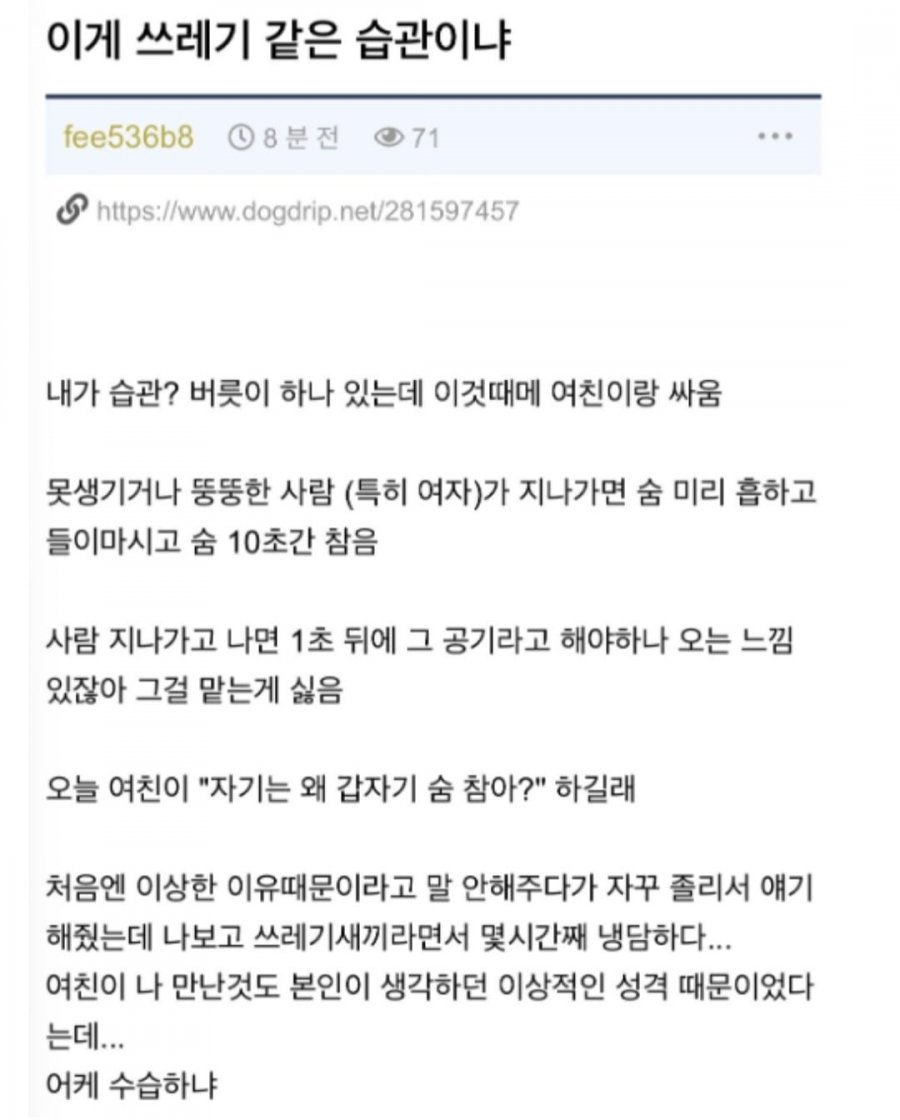Open the post overflow menu
This screenshot has width=900, height=1120.
click(x=775, y=137)
